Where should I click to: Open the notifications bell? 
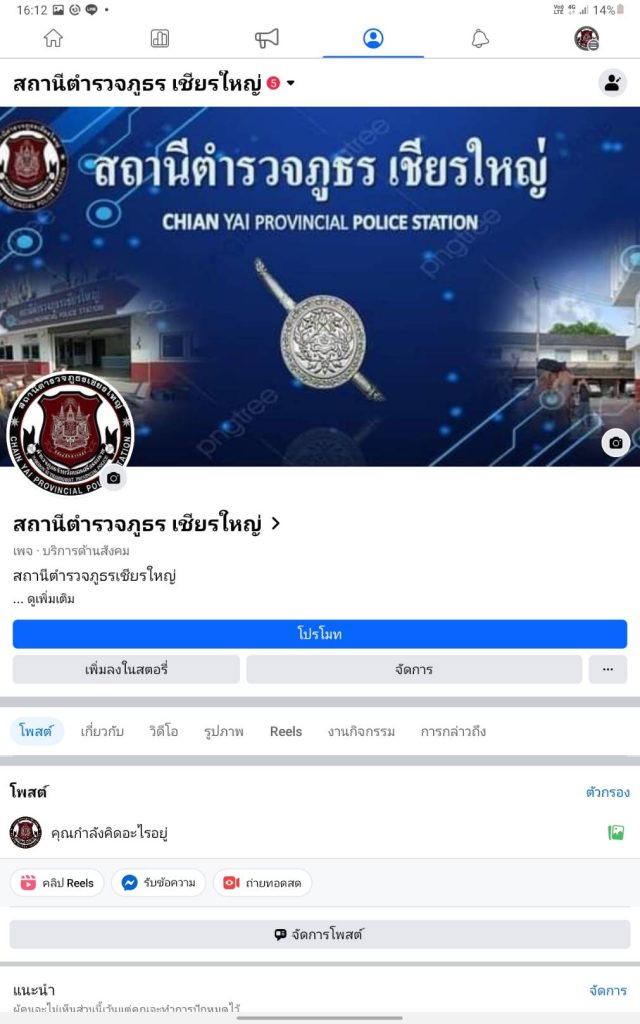(480, 38)
